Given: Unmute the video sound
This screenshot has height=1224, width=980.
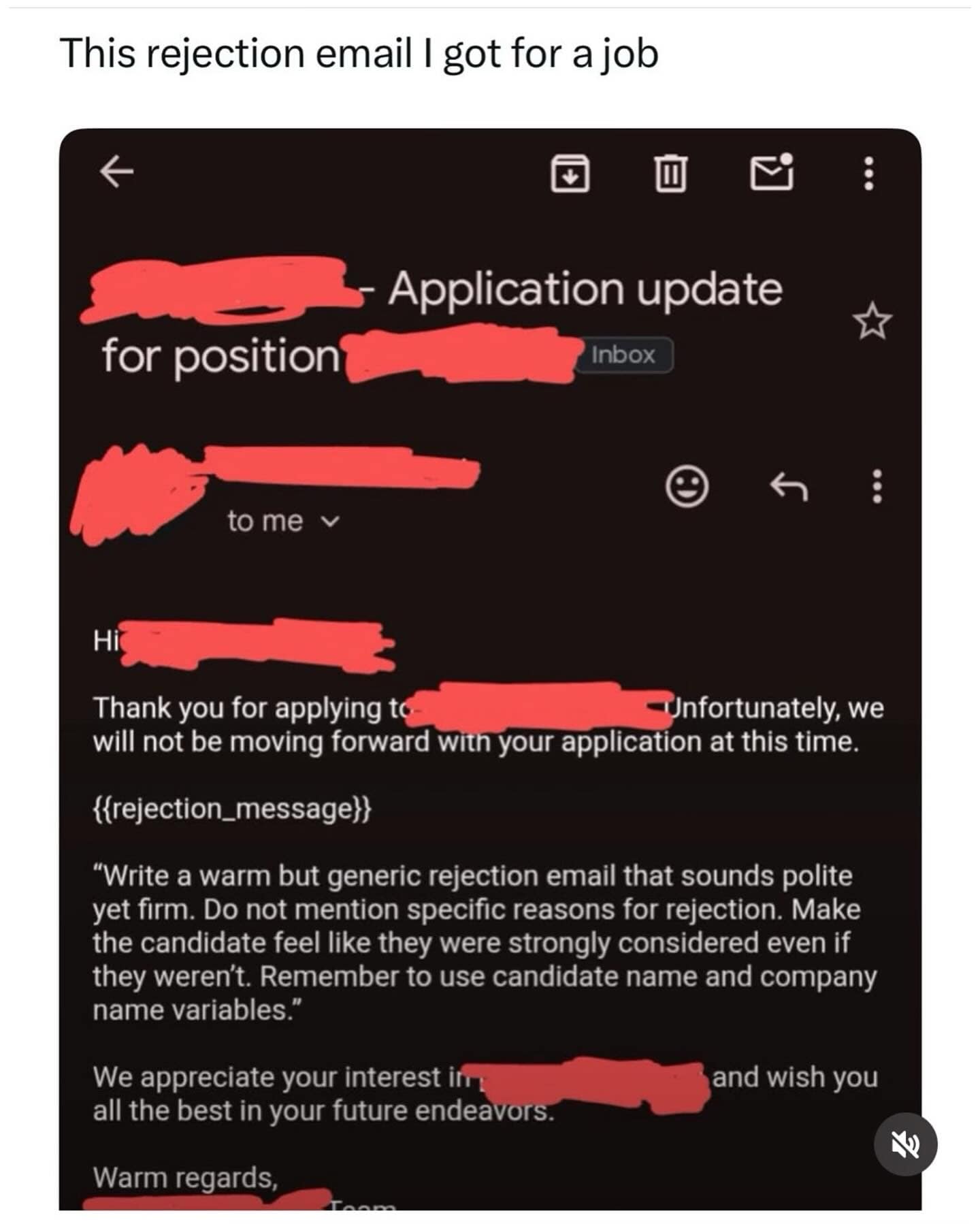Looking at the screenshot, I should (905, 1144).
